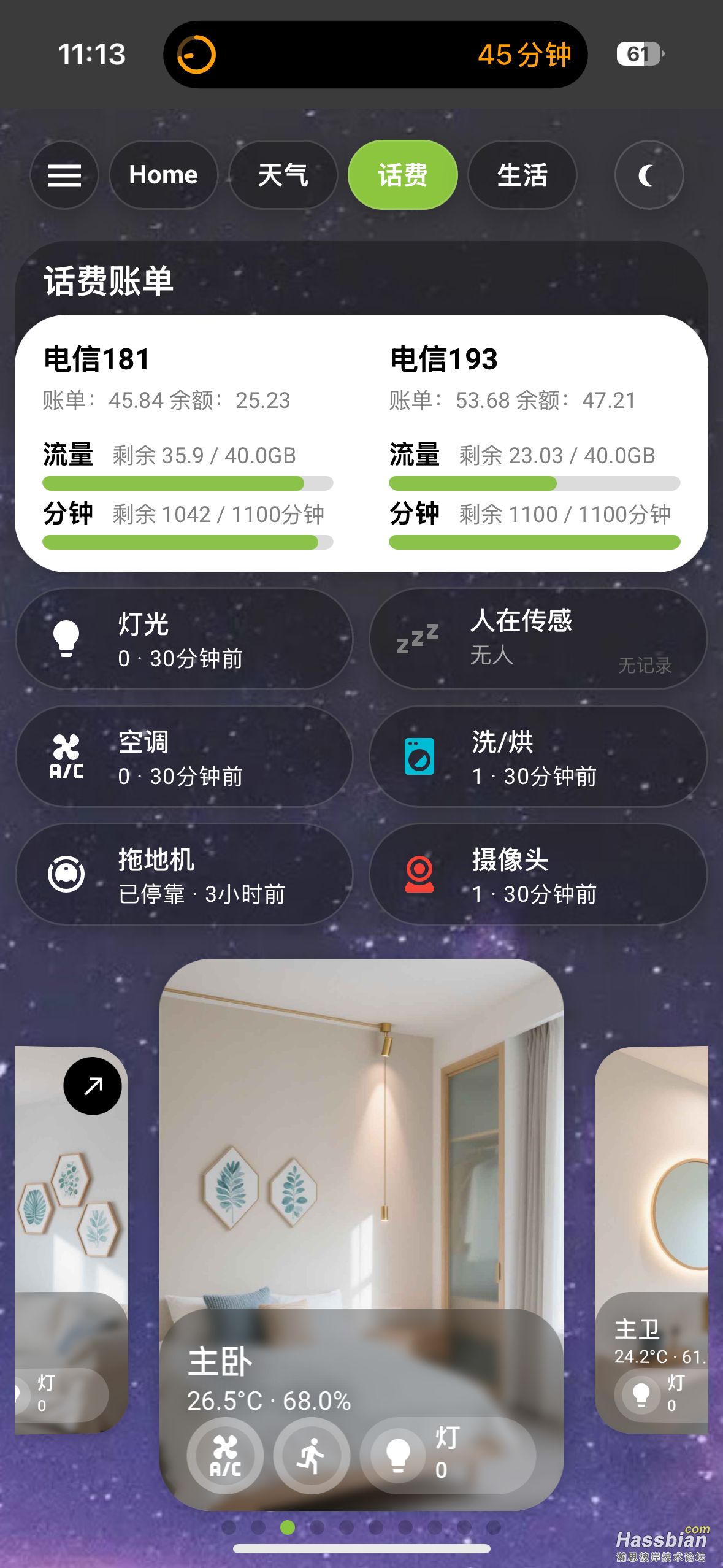
Task: Open the 洗/烘 washer card
Action: click(538, 757)
